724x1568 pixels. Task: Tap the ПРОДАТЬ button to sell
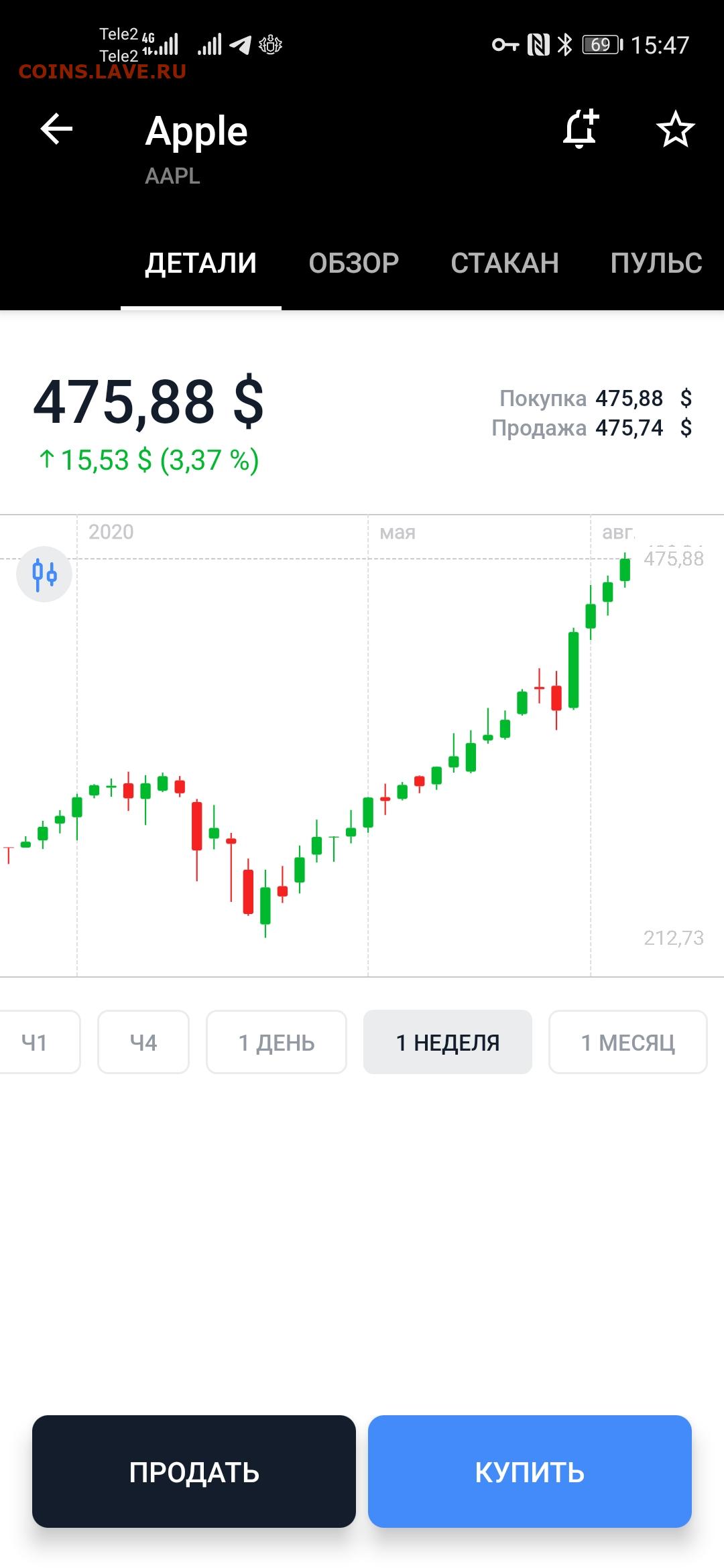pos(194,1472)
